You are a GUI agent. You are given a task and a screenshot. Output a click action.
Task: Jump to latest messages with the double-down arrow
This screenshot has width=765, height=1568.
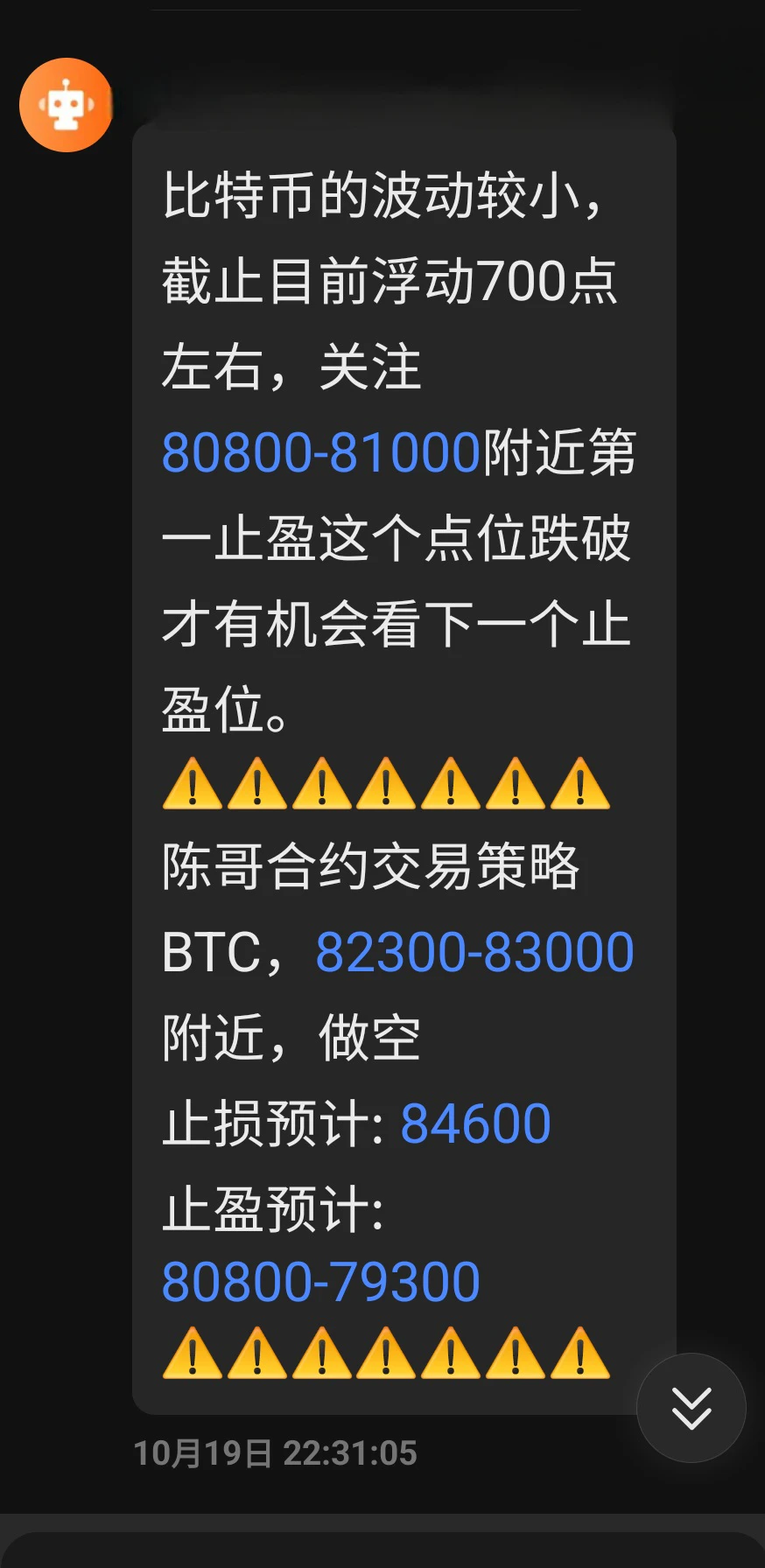click(691, 1408)
